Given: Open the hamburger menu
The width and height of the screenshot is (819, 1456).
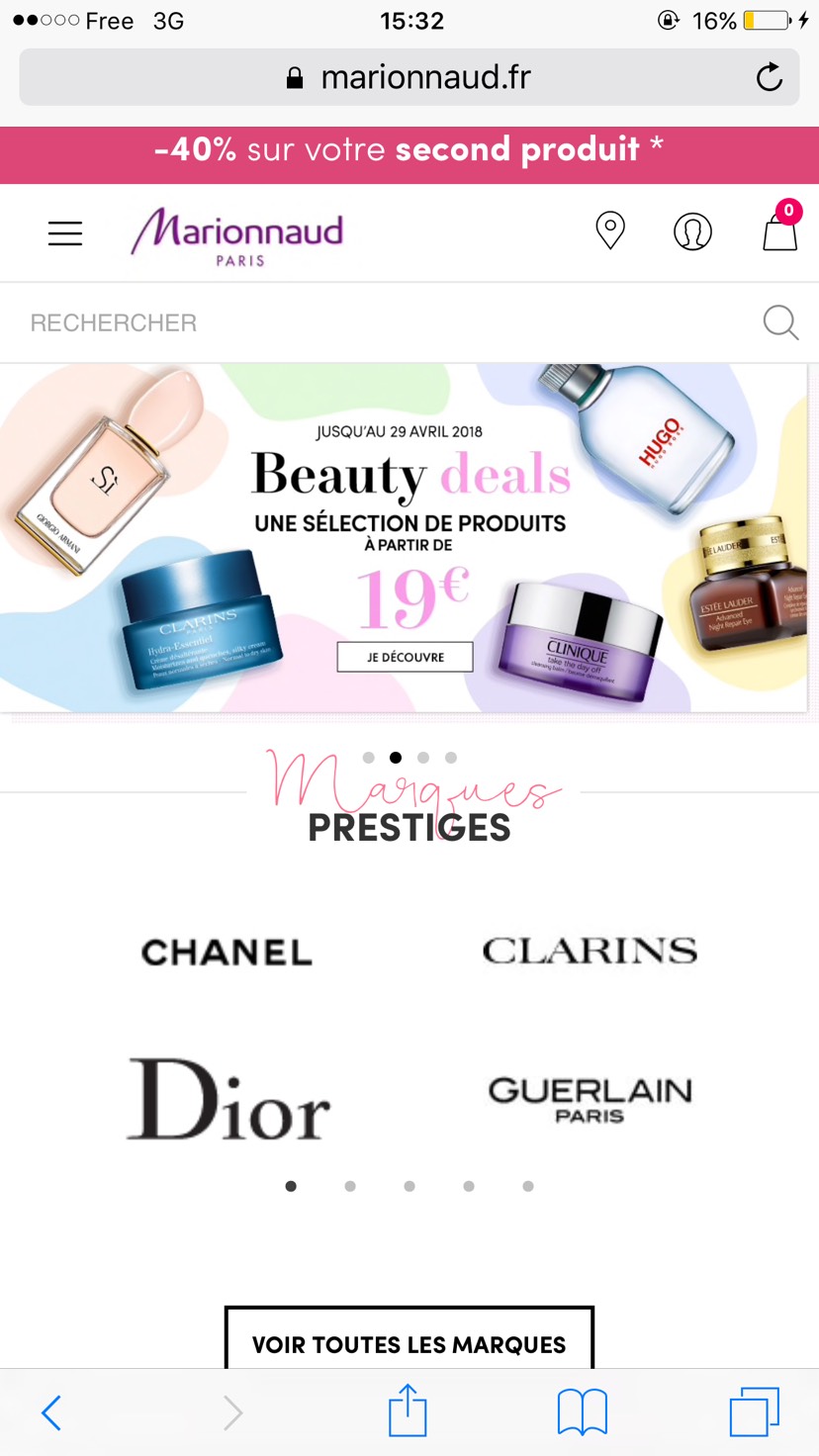Looking at the screenshot, I should tap(65, 233).
